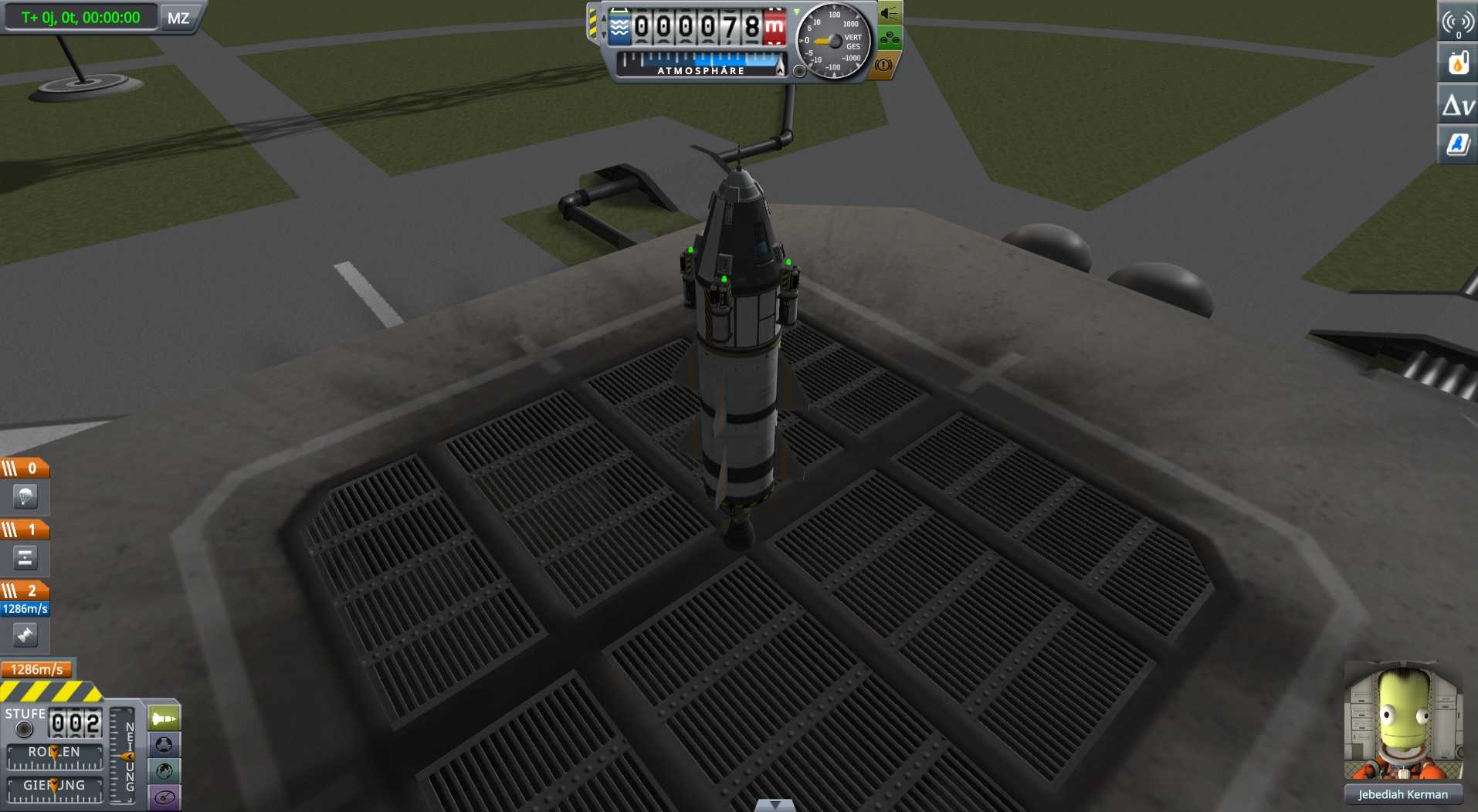Select the stage 0 parachute icon
1478x812 pixels.
point(25,496)
